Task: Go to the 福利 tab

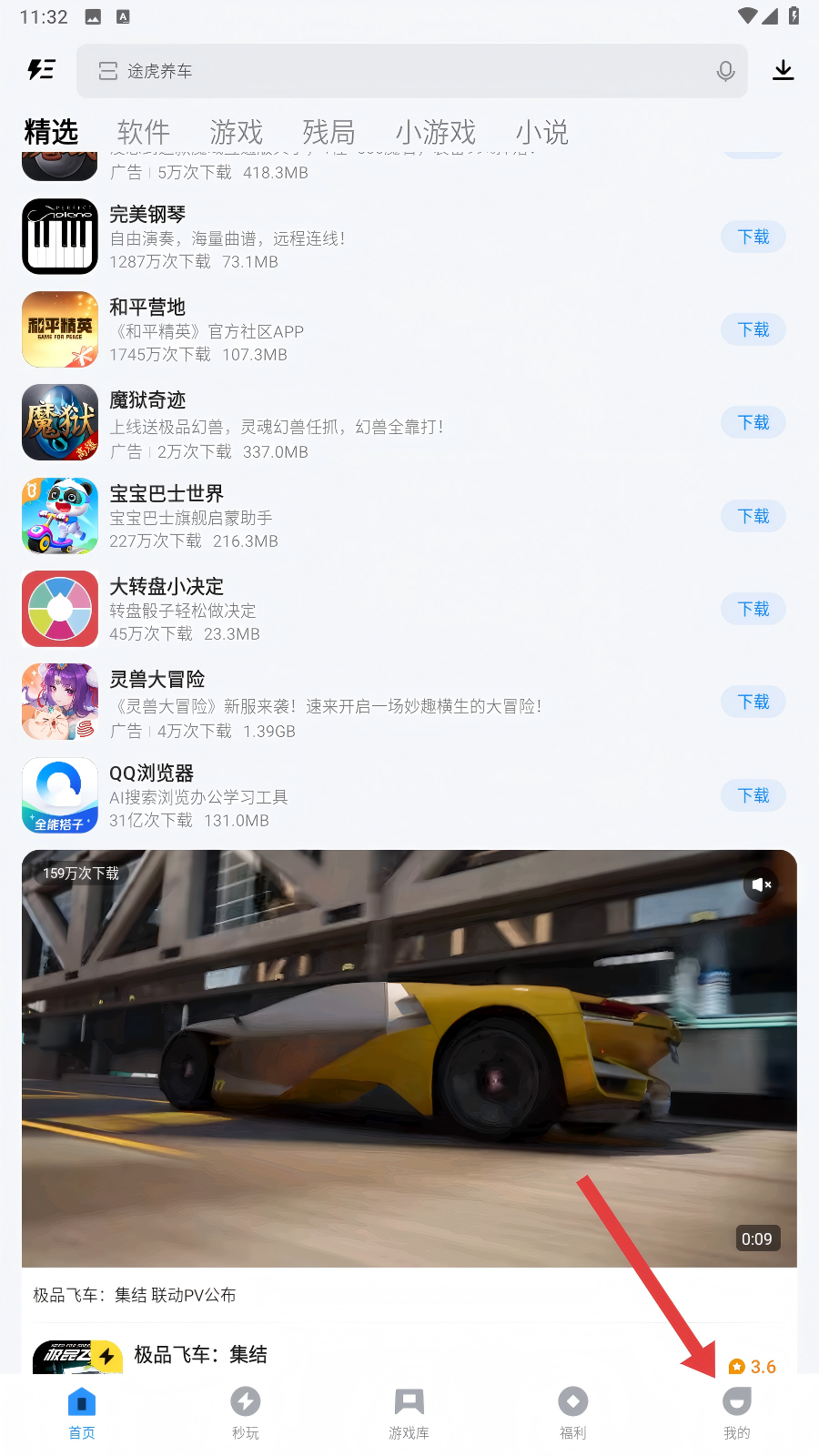Action: click(573, 1412)
